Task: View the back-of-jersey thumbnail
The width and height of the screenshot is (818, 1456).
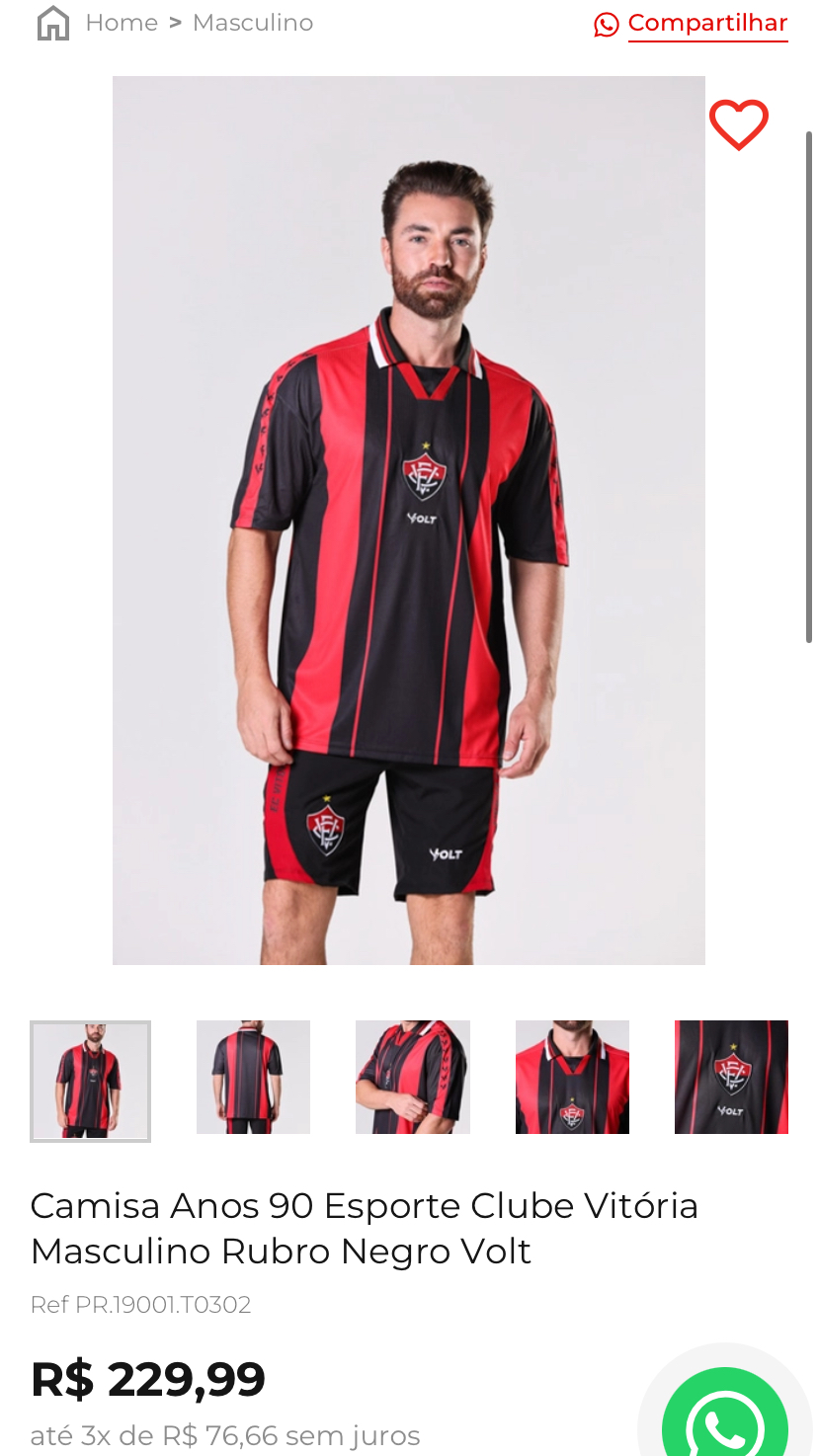Action: 253,1077
